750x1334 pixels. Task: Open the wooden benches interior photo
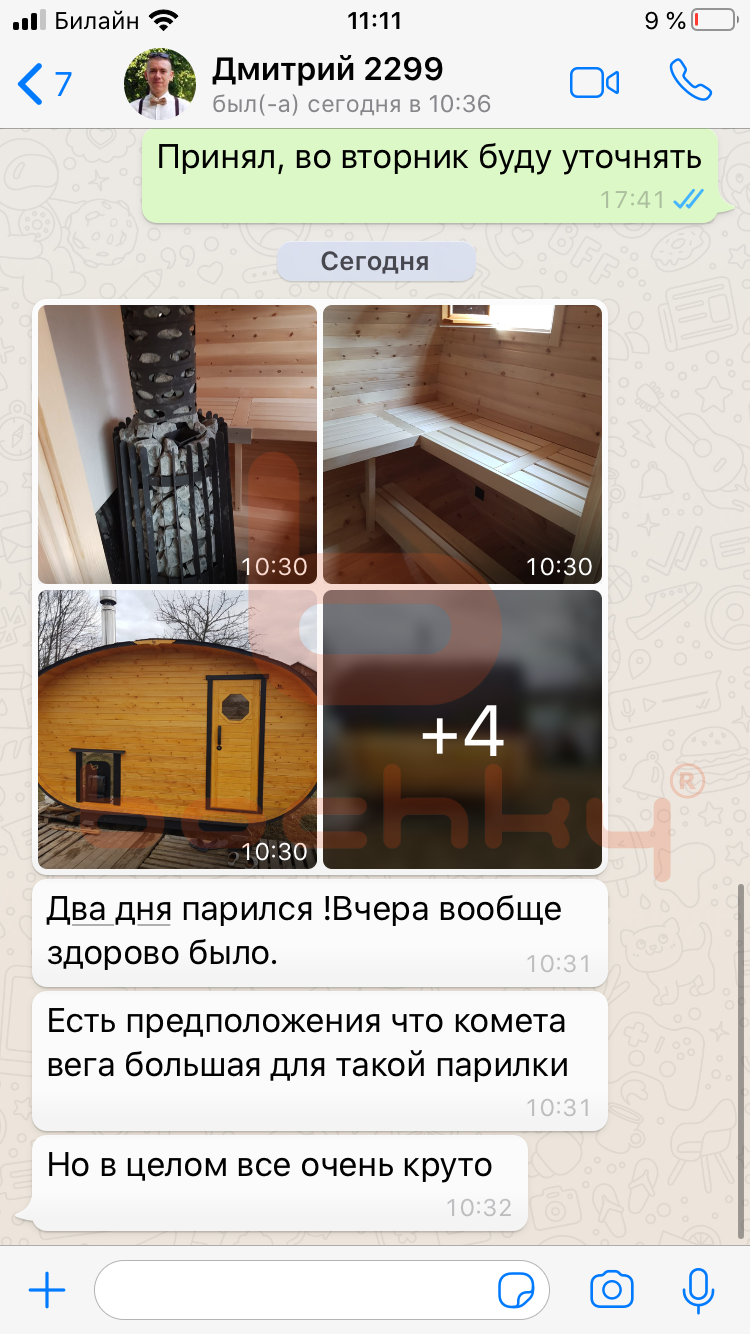pos(462,444)
